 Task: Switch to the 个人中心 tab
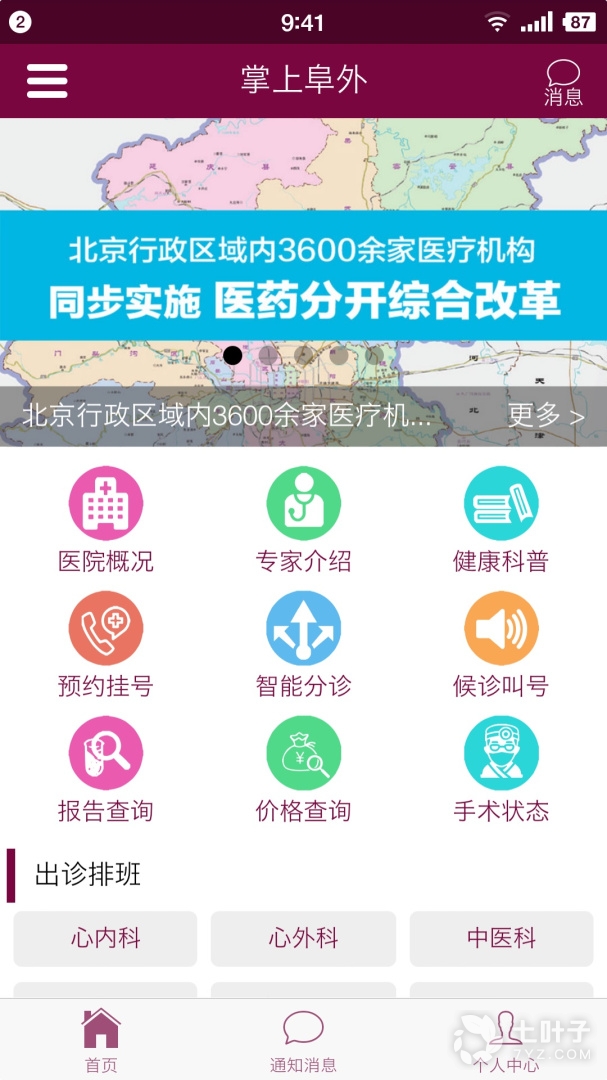[506, 1040]
